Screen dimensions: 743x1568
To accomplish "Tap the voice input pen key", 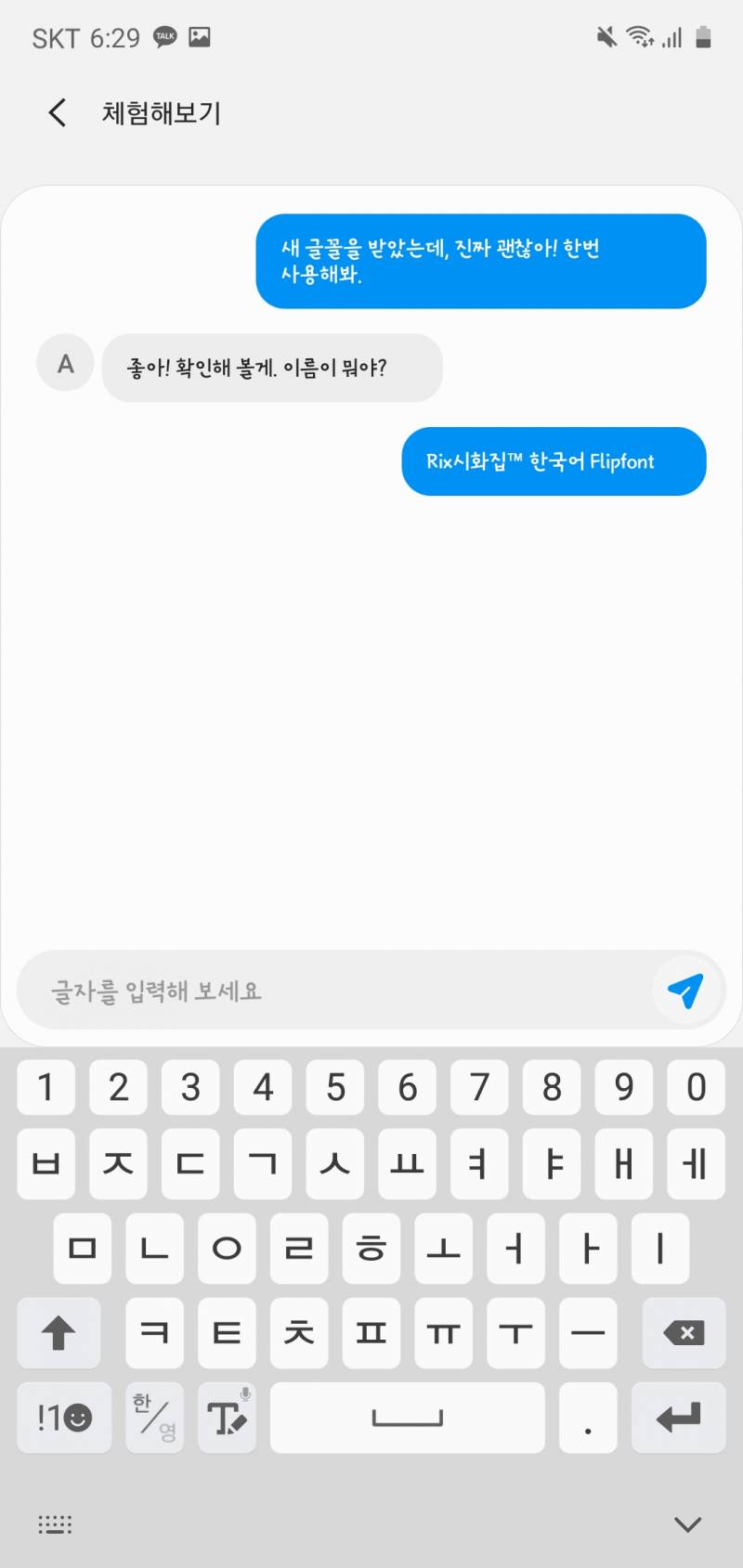I will click(227, 1417).
